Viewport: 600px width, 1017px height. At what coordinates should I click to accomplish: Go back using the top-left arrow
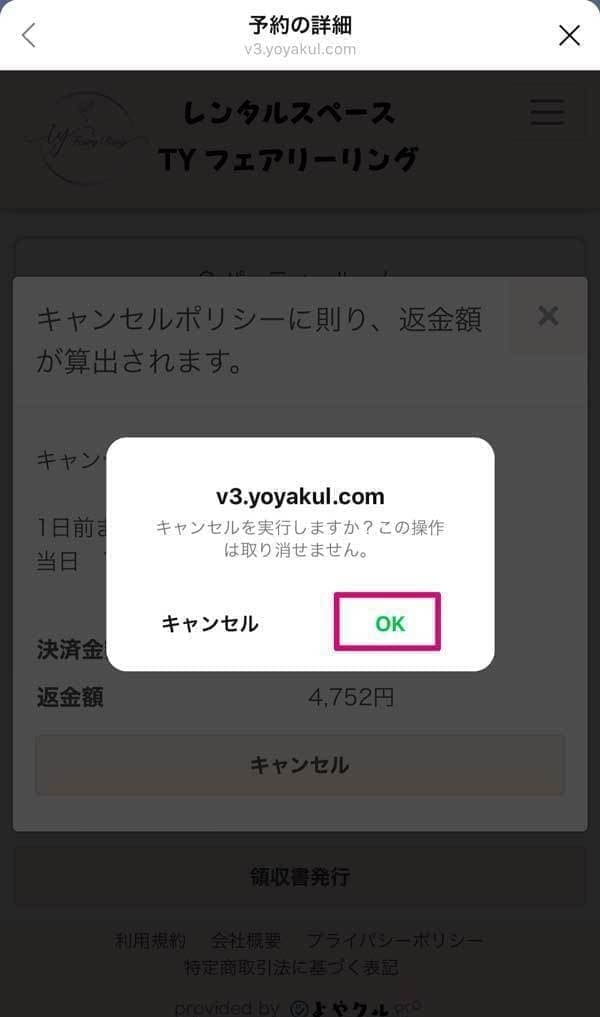click(29, 35)
